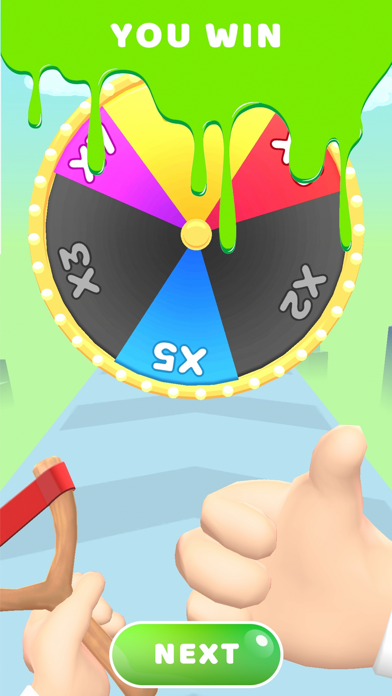Viewport: 392px width, 696px height.
Task: Tap the green NEXT button
Action: [196, 654]
